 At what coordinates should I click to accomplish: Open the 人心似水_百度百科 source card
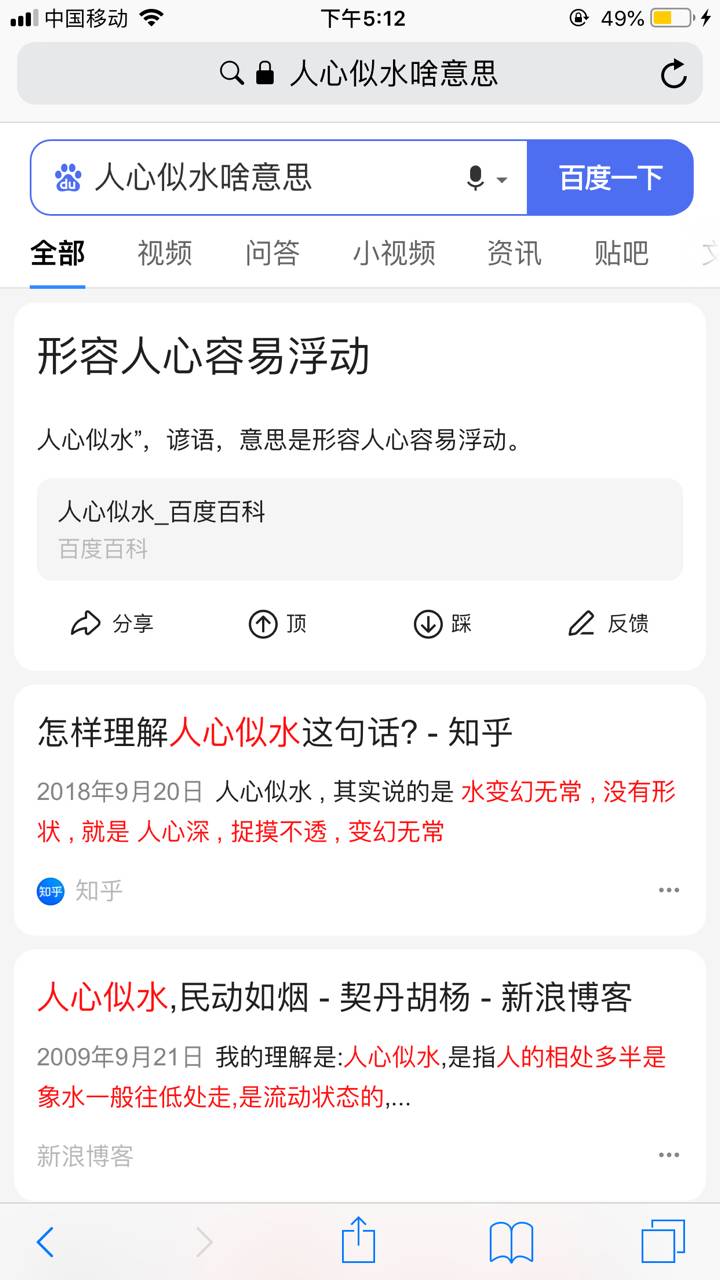point(360,529)
